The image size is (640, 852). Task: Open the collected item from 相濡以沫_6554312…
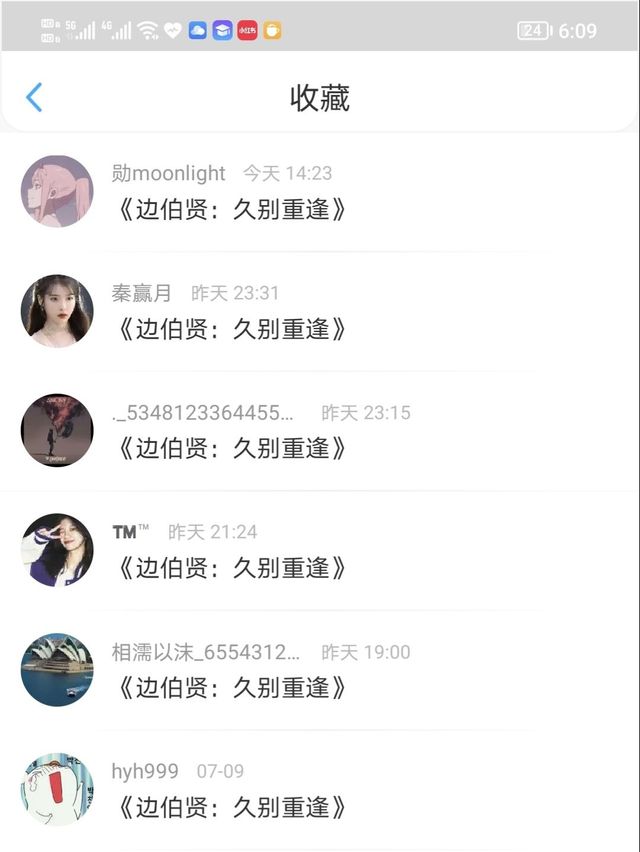[232, 688]
